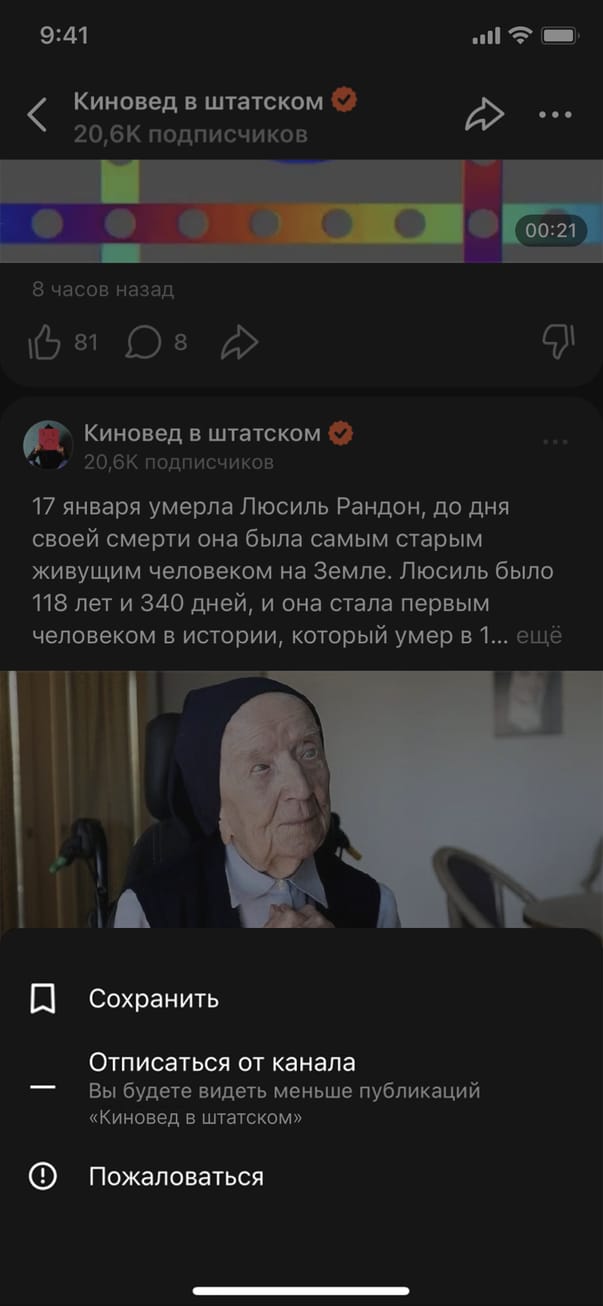Open the photo in the Люсиль Рандон post
Image resolution: width=603 pixels, height=1306 pixels.
301,798
